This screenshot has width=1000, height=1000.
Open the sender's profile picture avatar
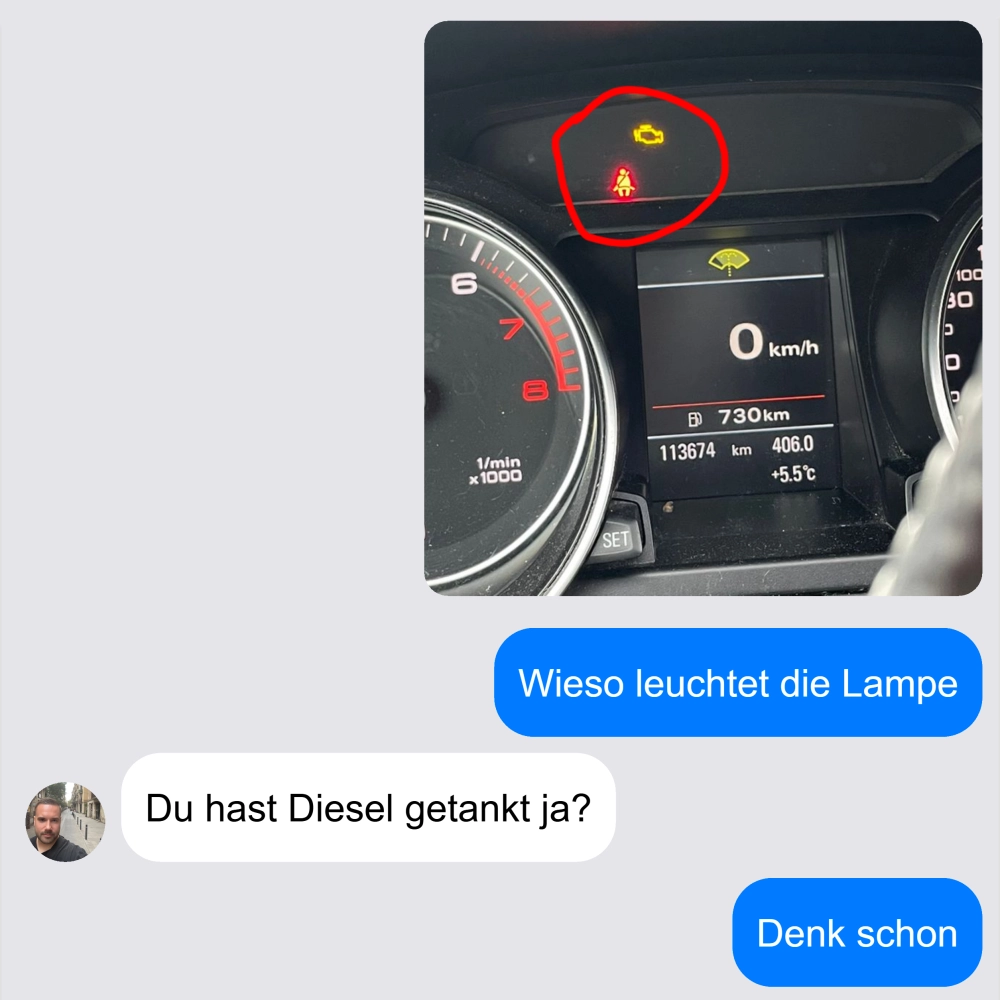[x=65, y=822]
